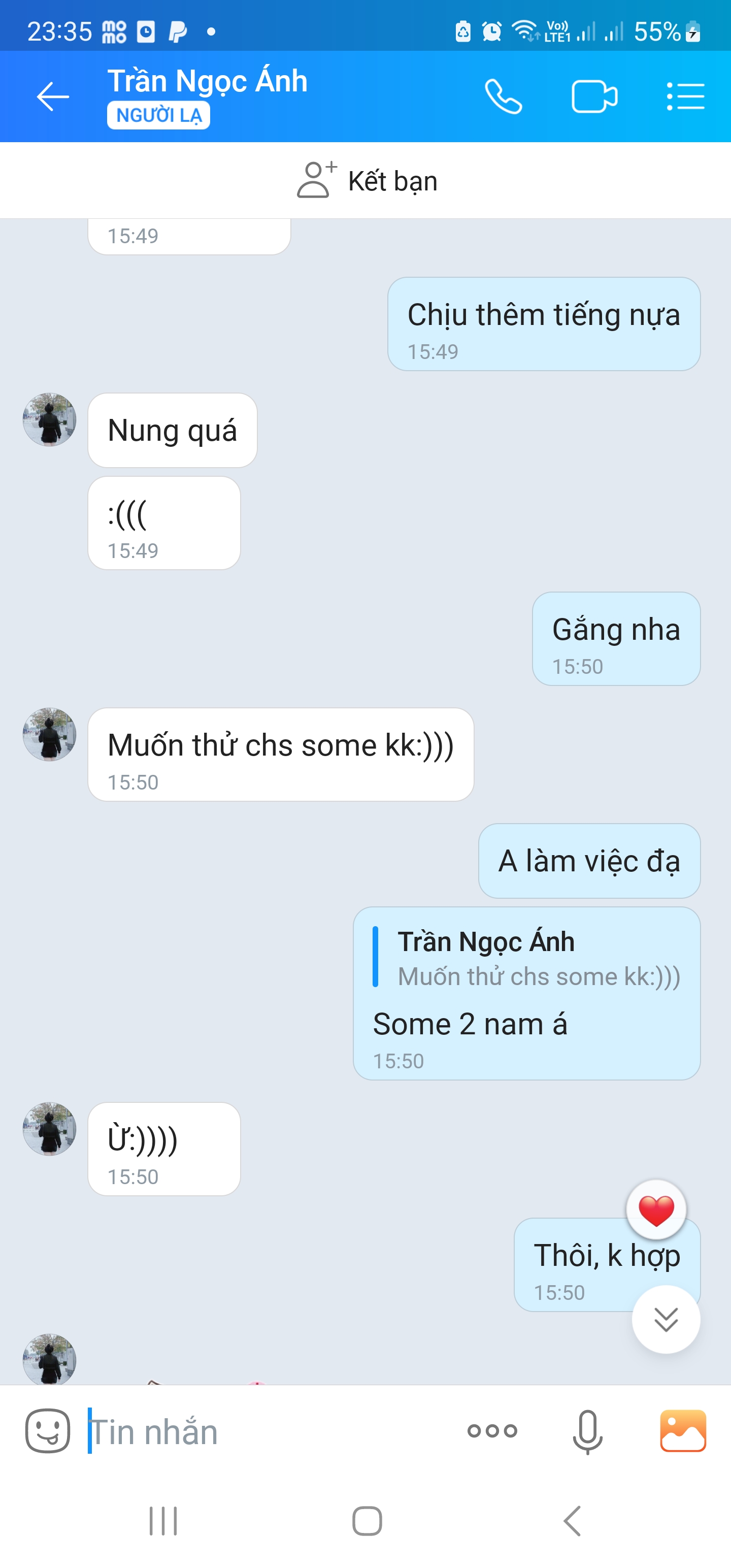Image resolution: width=731 pixels, height=1568 pixels.
Task: Open the chat options menu
Action: 685,97
